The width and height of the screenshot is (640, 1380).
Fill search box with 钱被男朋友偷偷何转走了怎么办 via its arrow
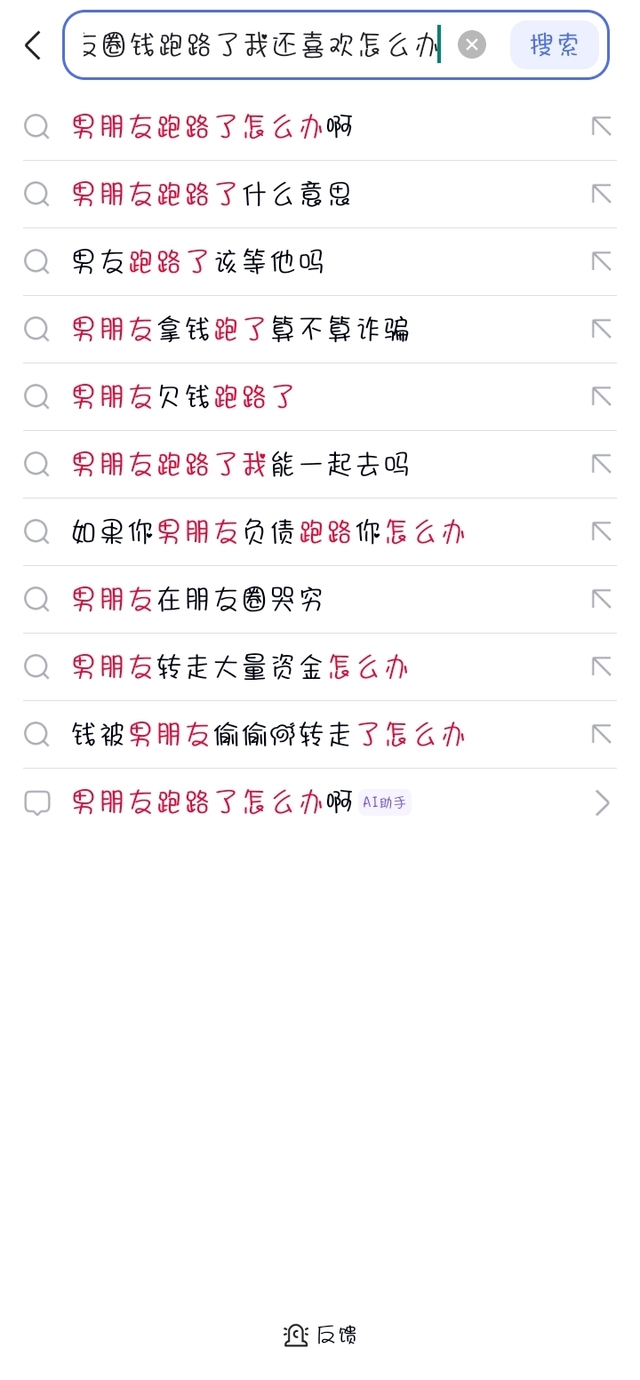coord(601,734)
